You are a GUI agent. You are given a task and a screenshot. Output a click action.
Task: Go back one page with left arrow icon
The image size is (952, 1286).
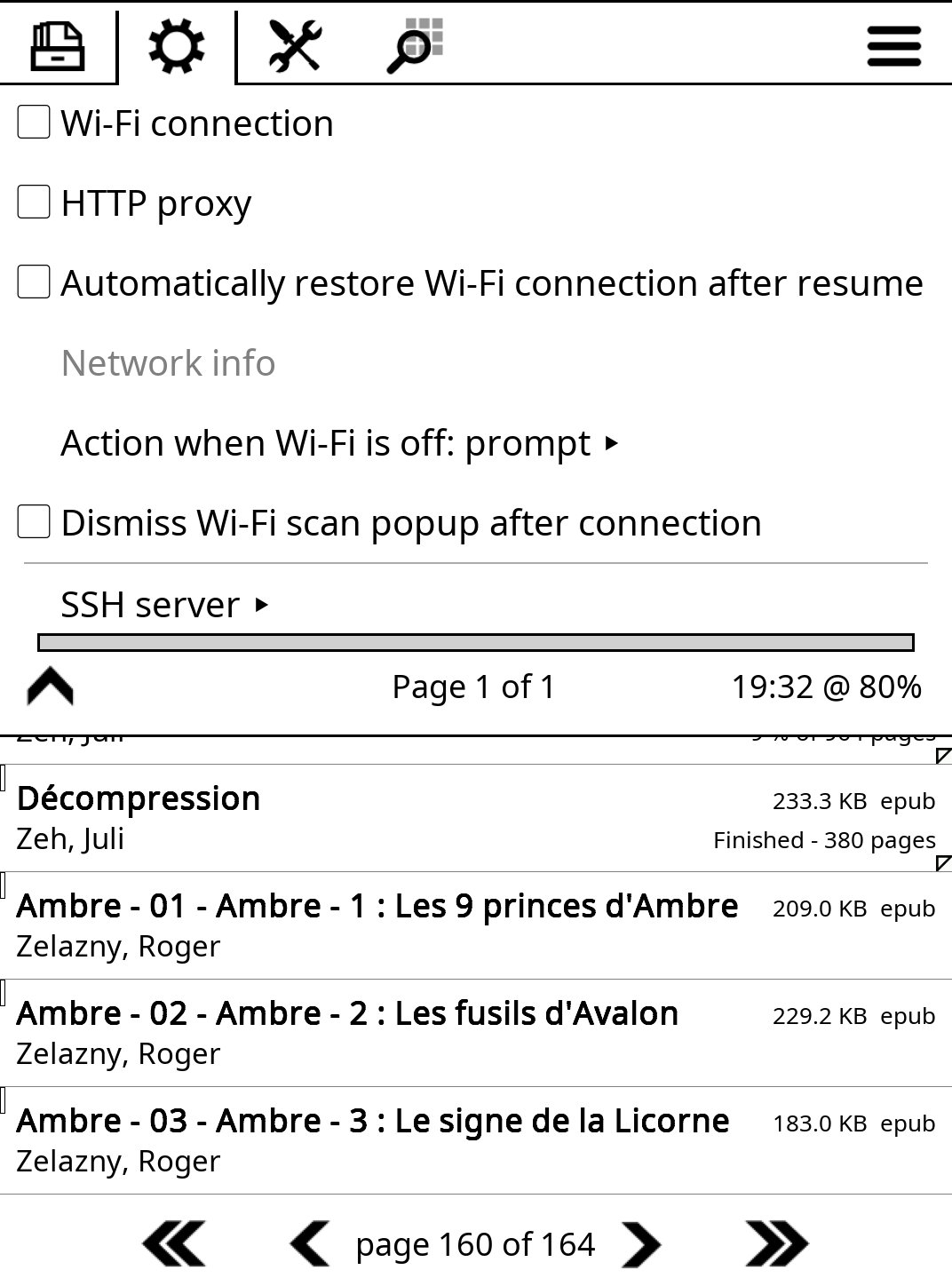(309, 1243)
